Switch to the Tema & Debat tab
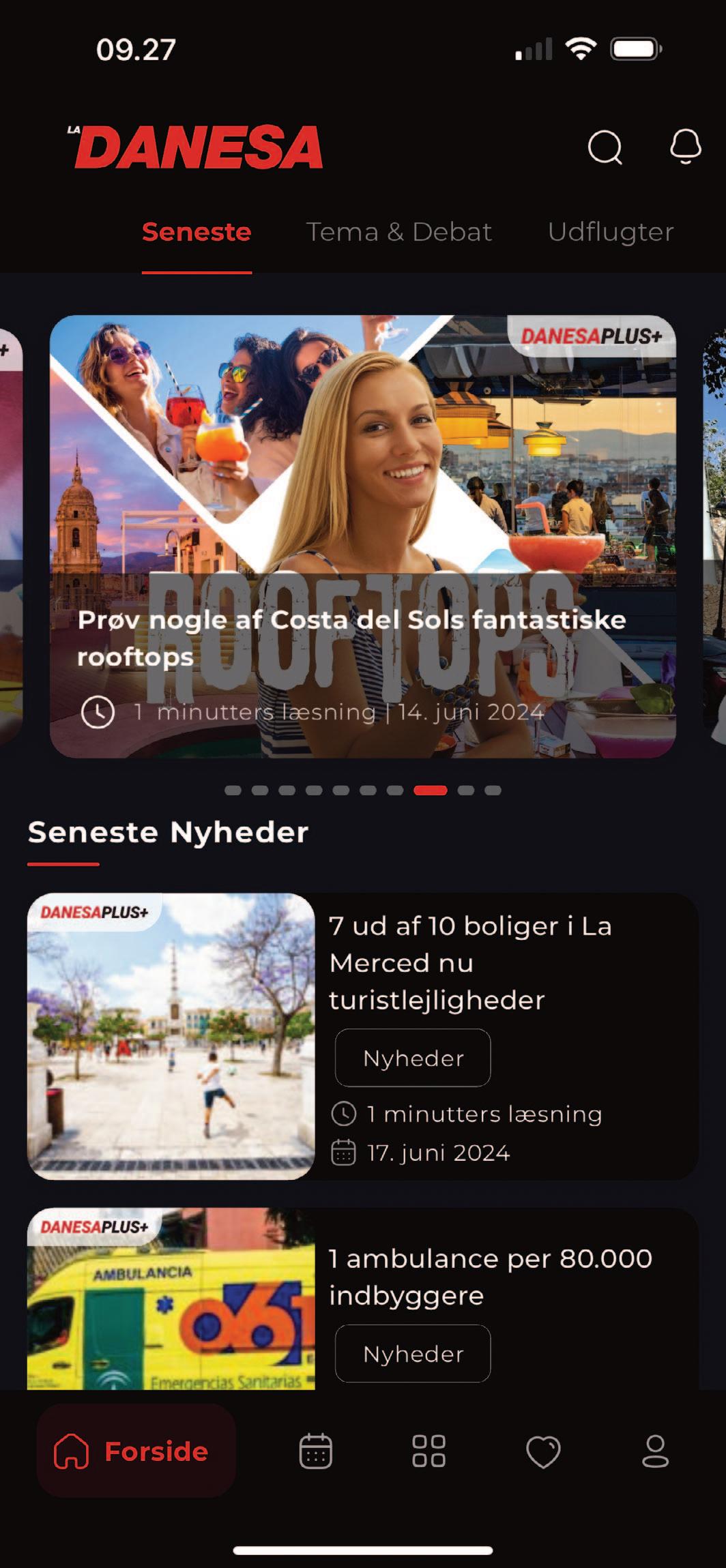The width and height of the screenshot is (726, 1568). [398, 233]
